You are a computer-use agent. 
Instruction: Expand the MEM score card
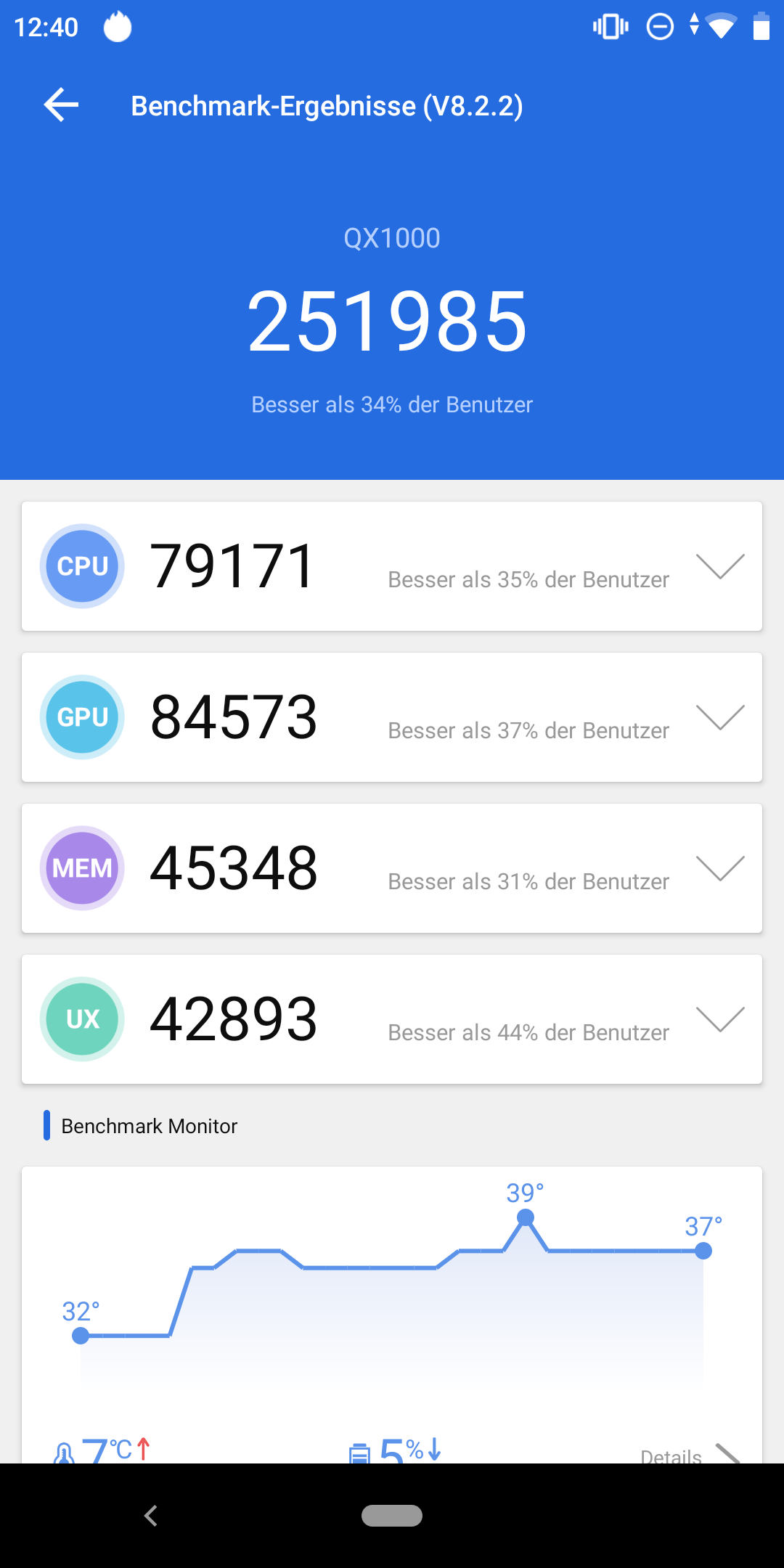[x=719, y=868]
